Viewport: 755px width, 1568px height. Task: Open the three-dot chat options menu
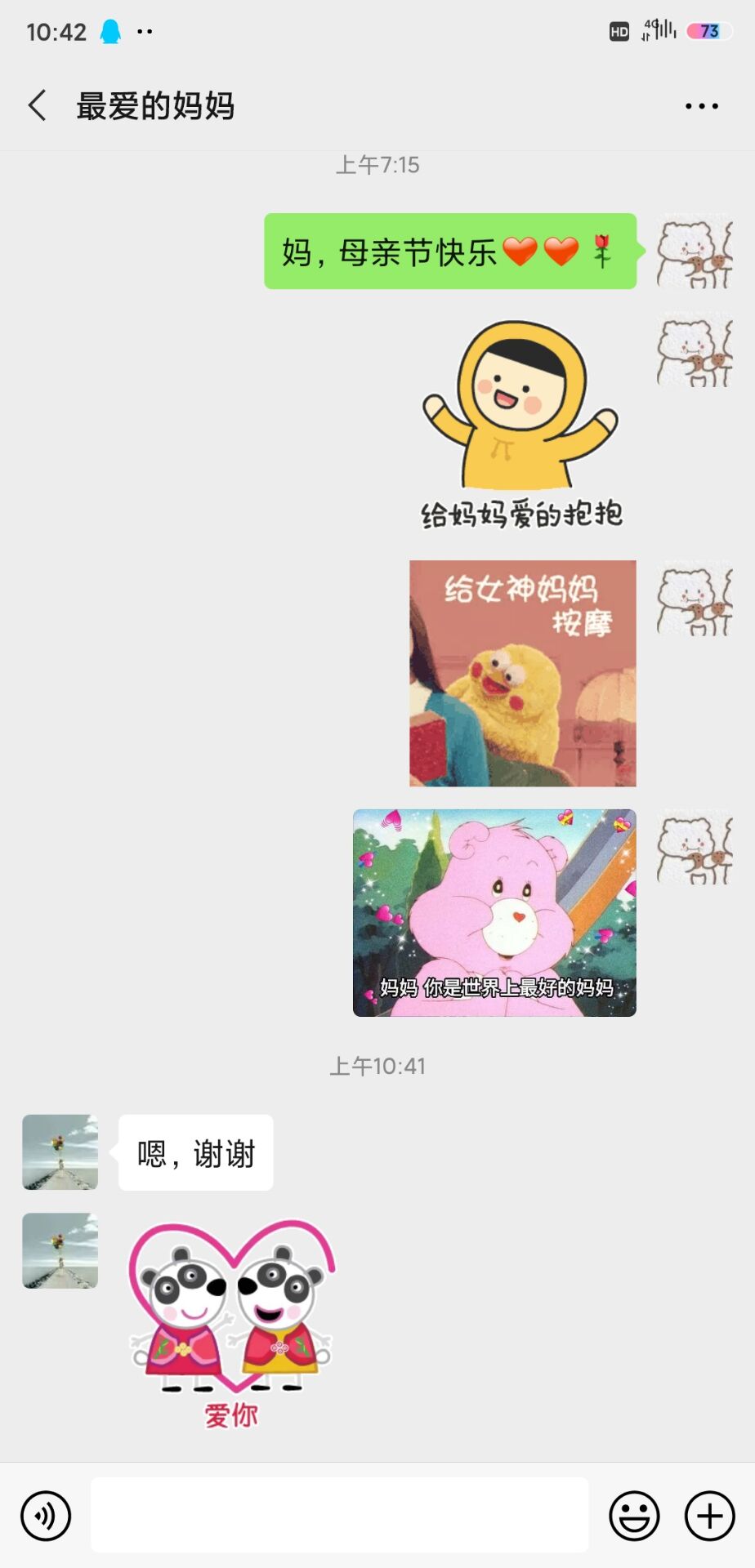pos(701,106)
